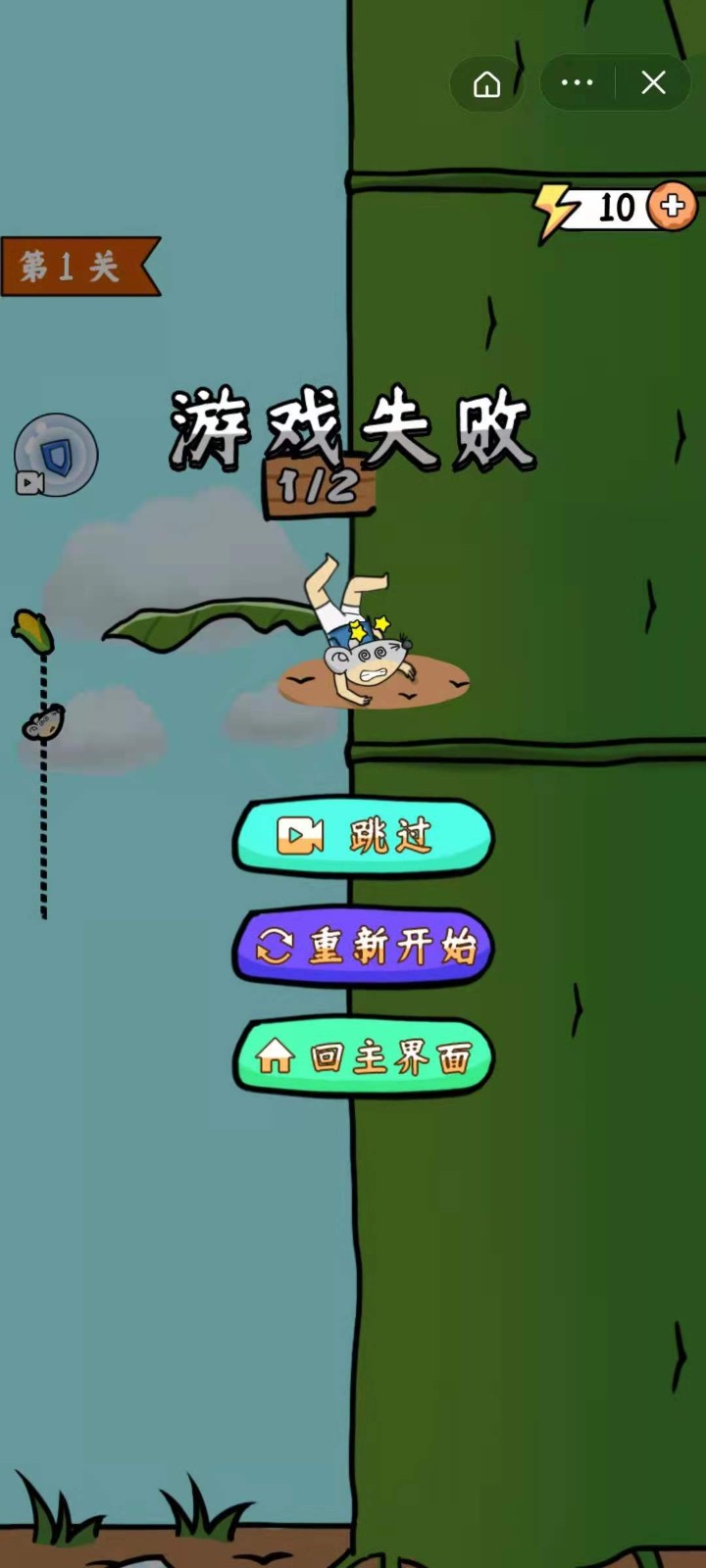This screenshot has height=1568, width=706.
Task: Return to main menu via 回主界面
Action: pyautogui.click(x=363, y=1057)
